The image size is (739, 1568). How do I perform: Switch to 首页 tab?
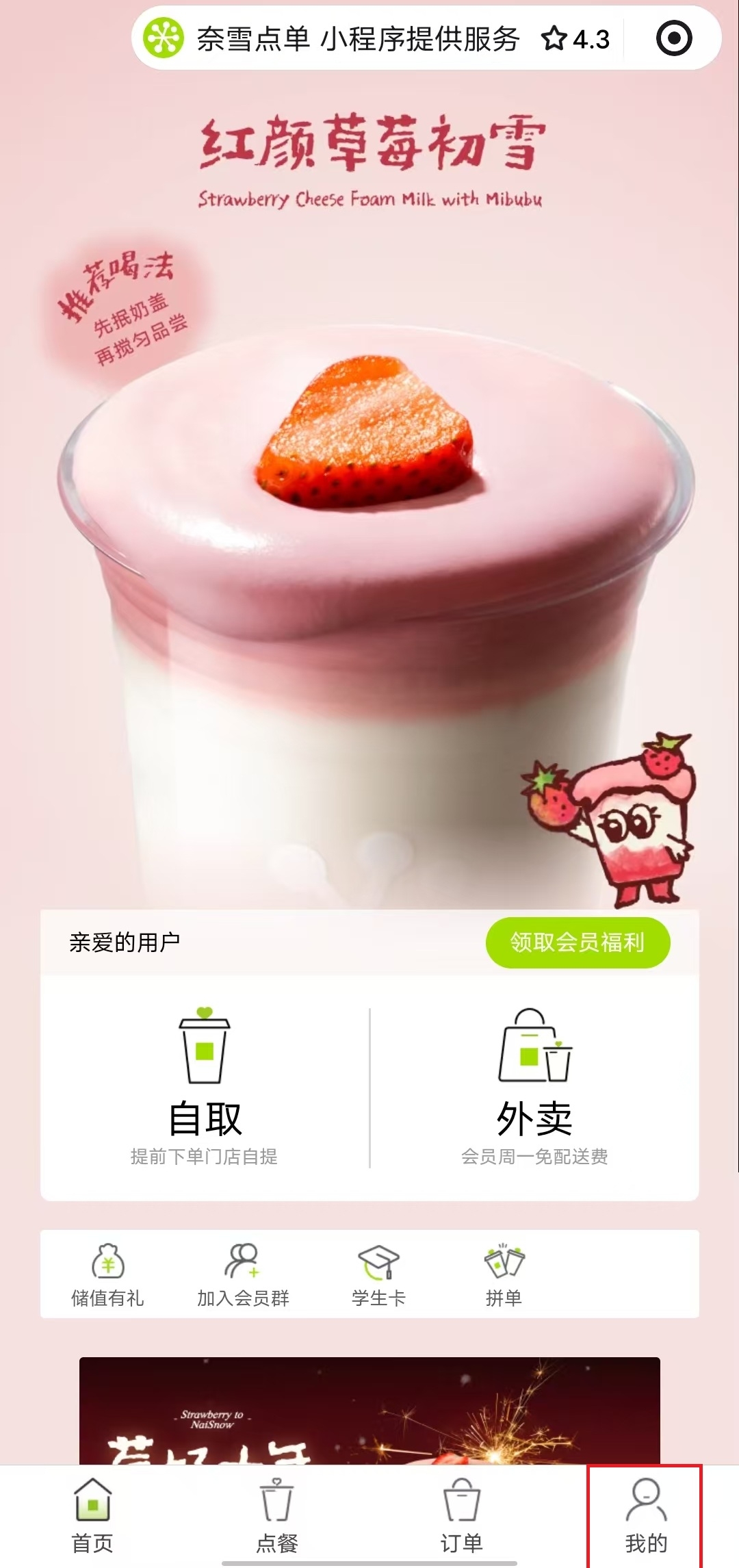point(92,1516)
